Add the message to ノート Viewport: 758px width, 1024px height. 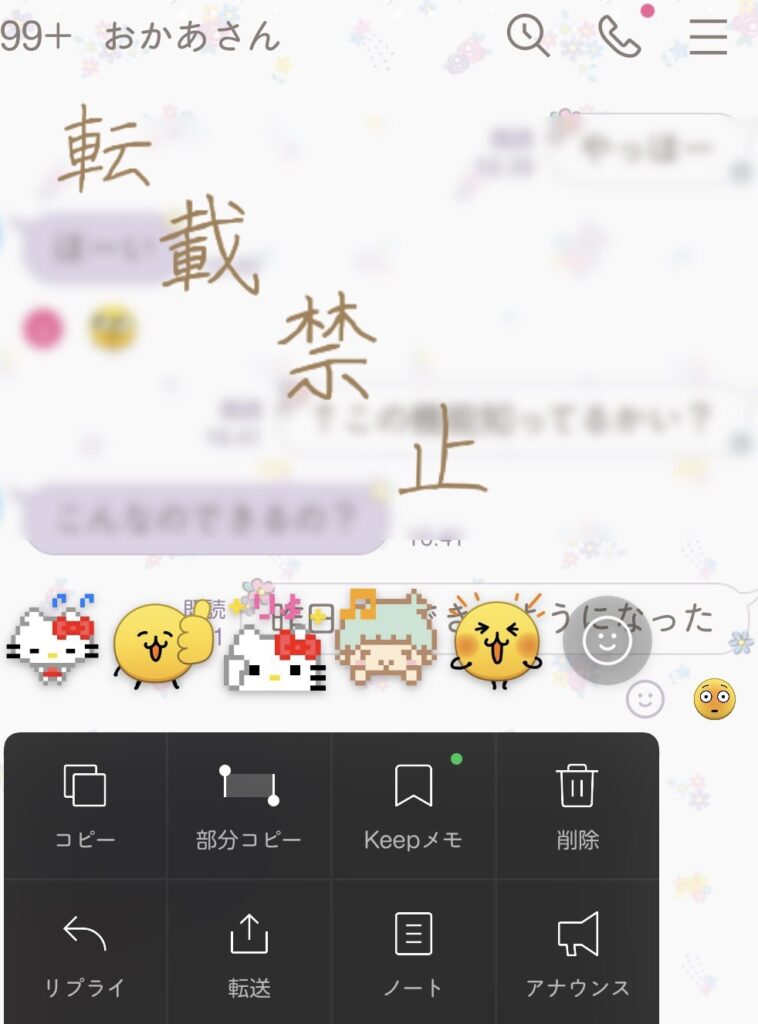[413, 955]
